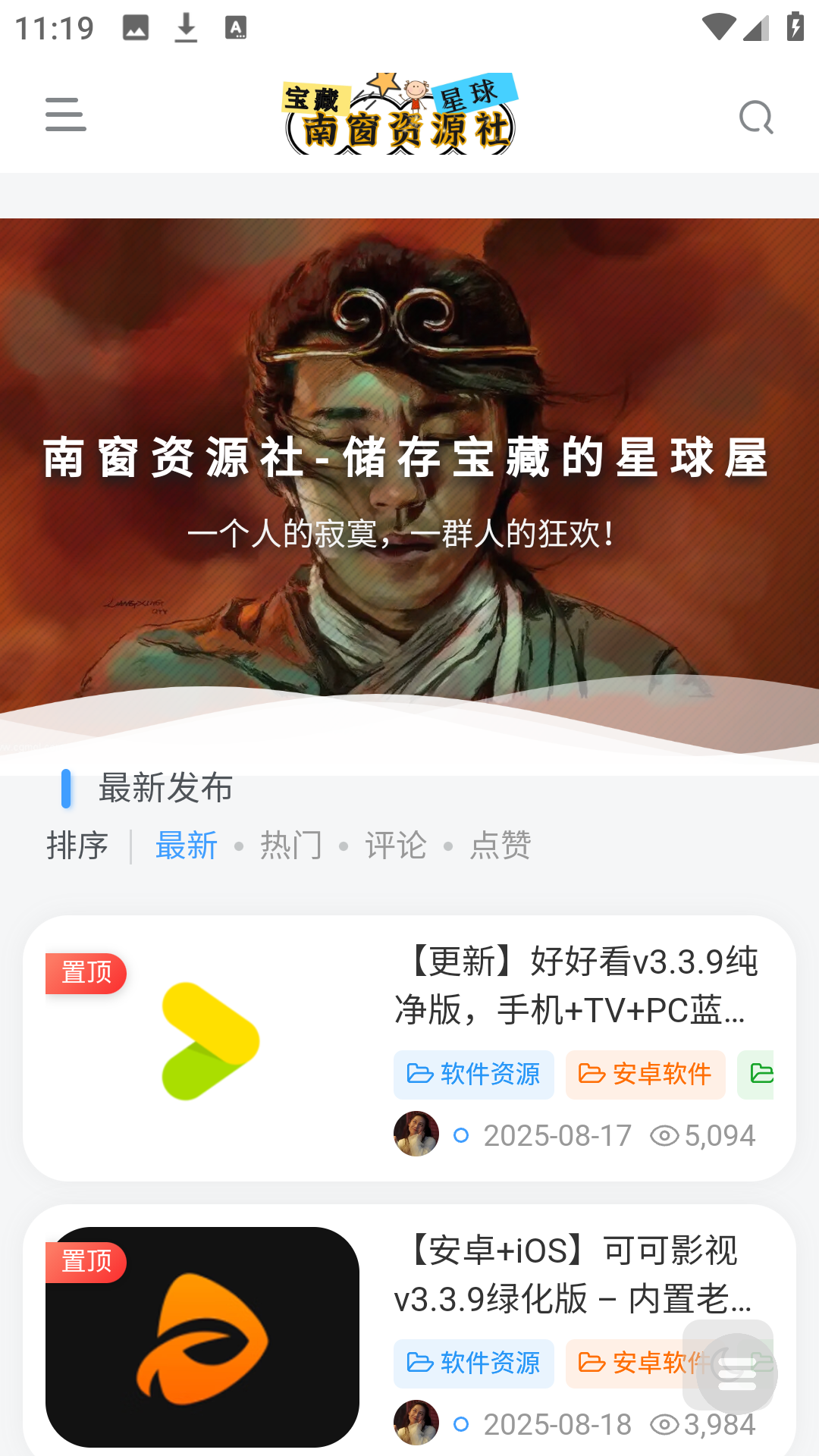This screenshot has width=819, height=1456.
Task: Open the 南窗资源社 homepage logo
Action: 400,115
